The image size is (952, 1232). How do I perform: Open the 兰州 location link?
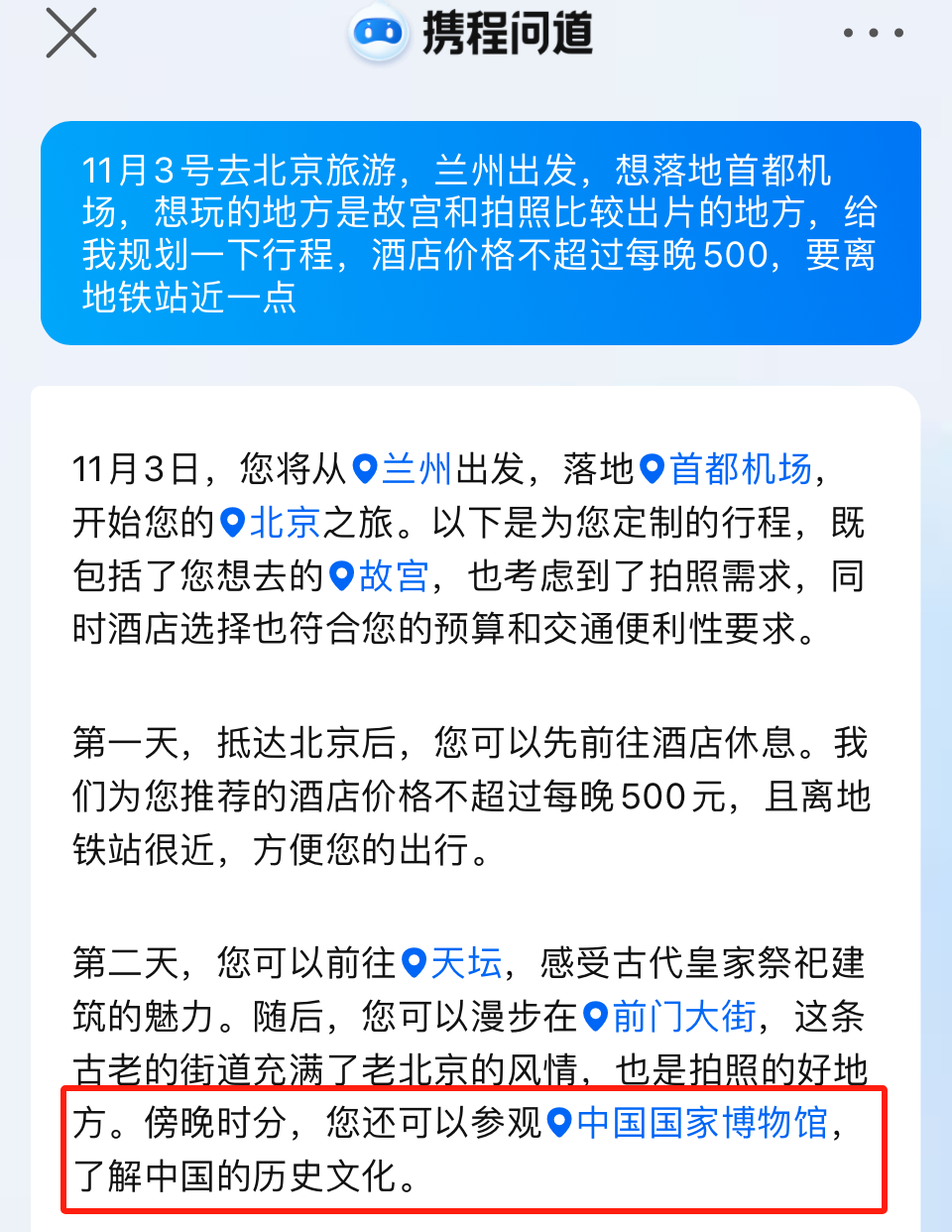pyautogui.click(x=405, y=469)
